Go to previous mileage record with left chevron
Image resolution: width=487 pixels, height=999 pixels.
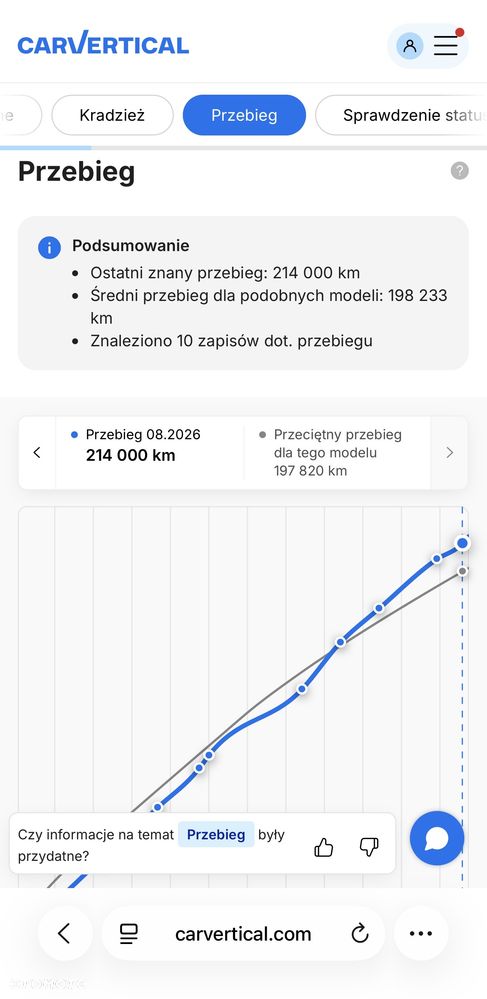pos(37,453)
